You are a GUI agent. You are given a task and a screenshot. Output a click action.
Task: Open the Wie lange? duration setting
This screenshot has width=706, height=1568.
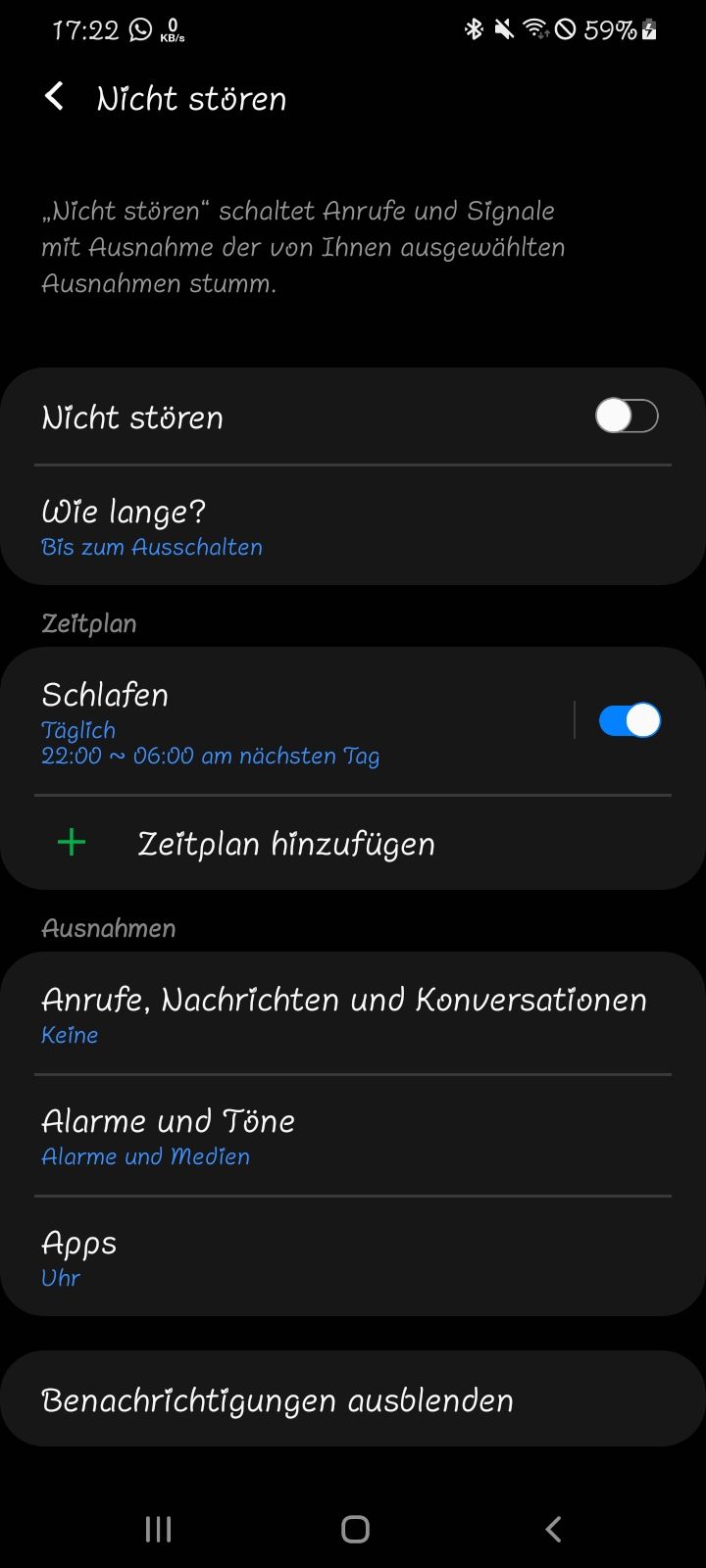click(x=294, y=527)
